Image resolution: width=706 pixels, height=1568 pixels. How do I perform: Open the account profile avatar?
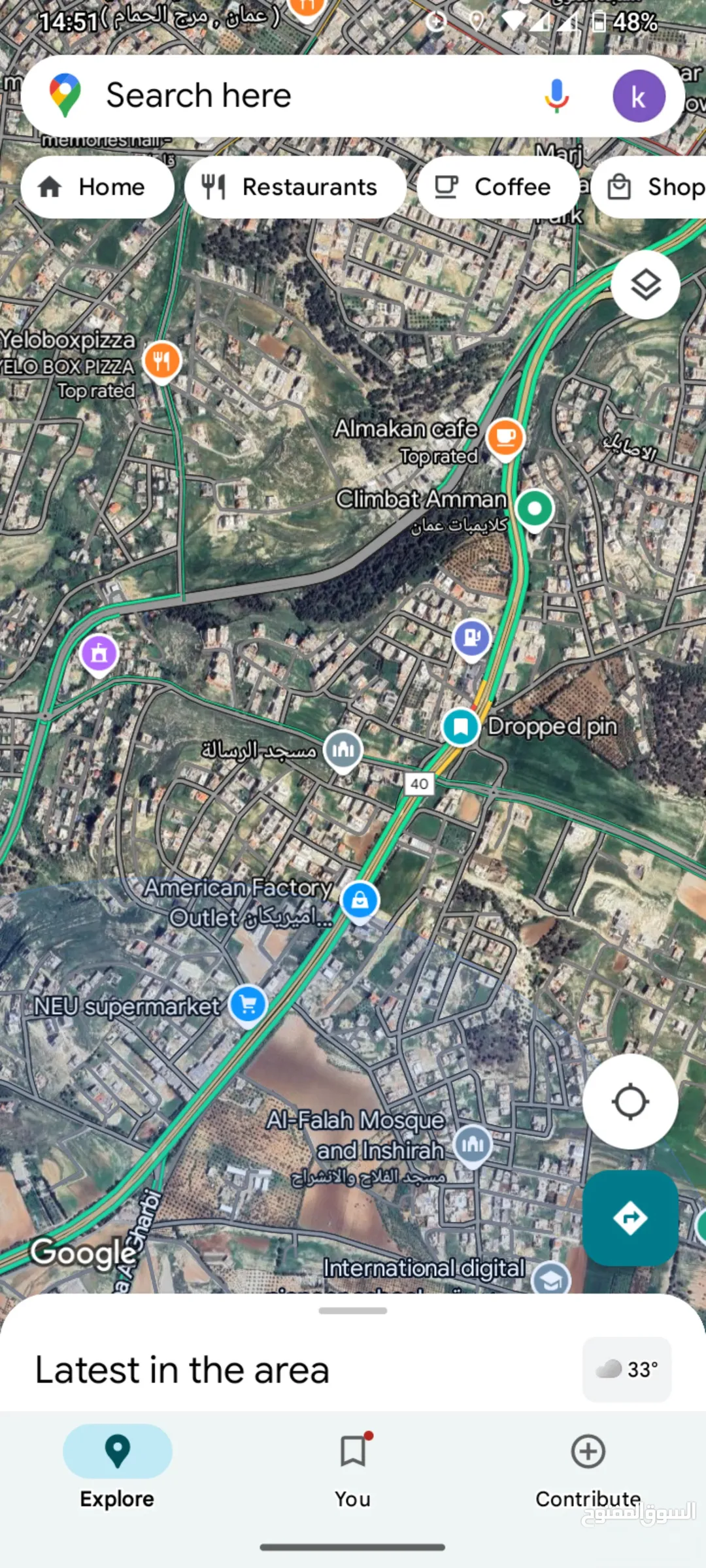click(639, 96)
